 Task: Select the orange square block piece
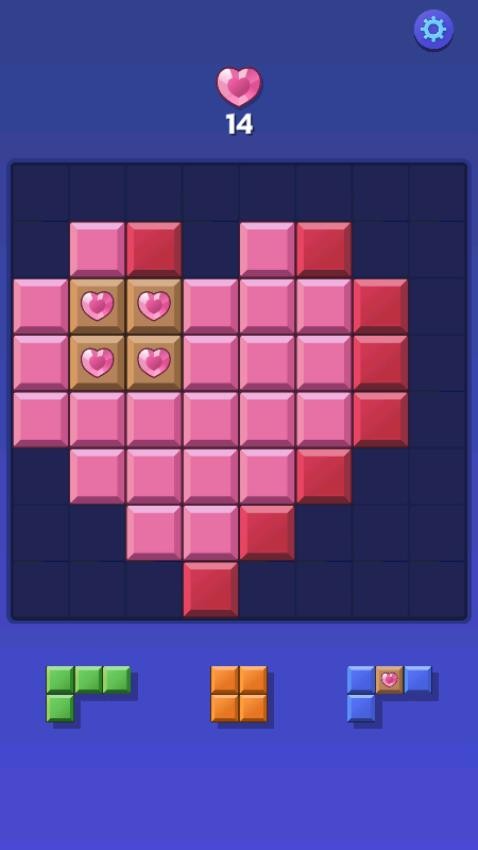coord(239,693)
